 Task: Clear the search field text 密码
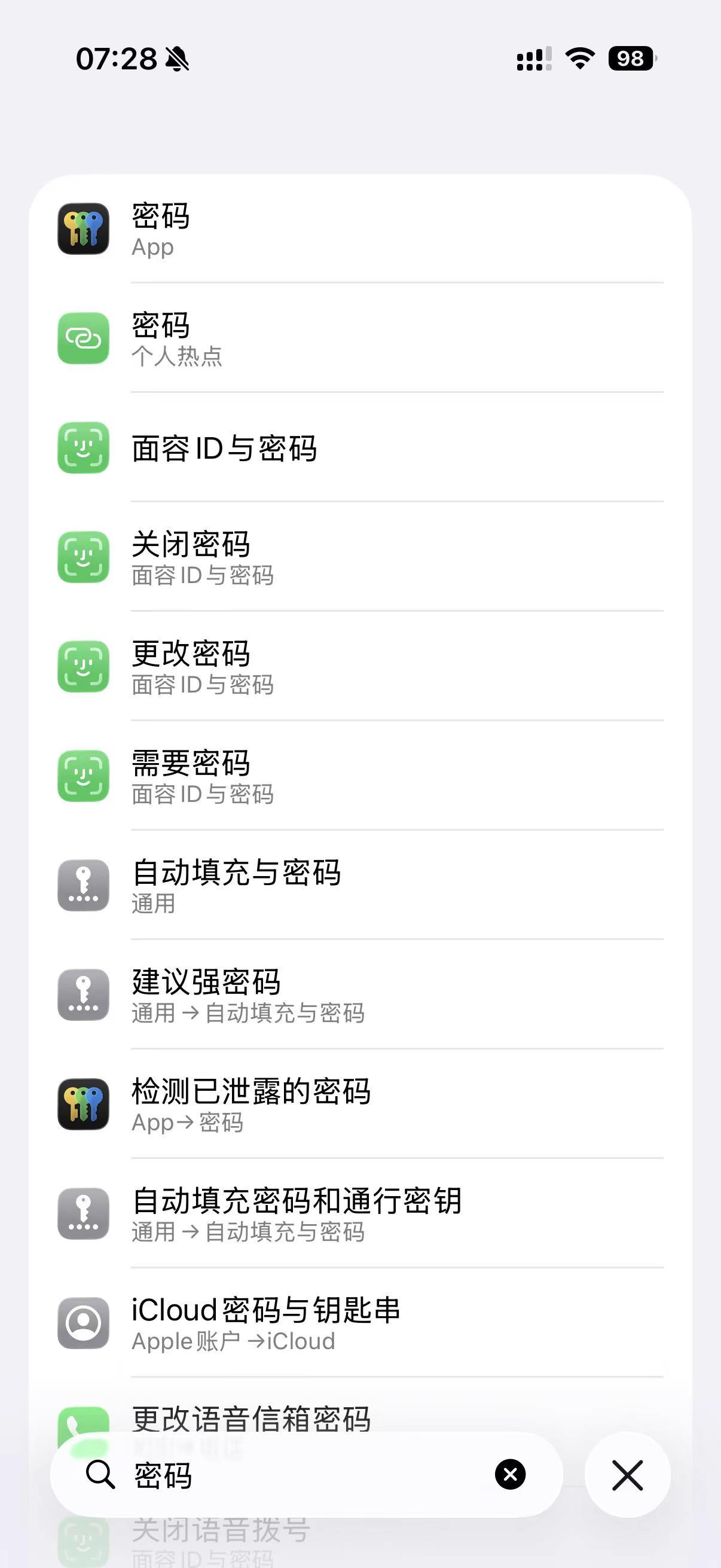510,1474
